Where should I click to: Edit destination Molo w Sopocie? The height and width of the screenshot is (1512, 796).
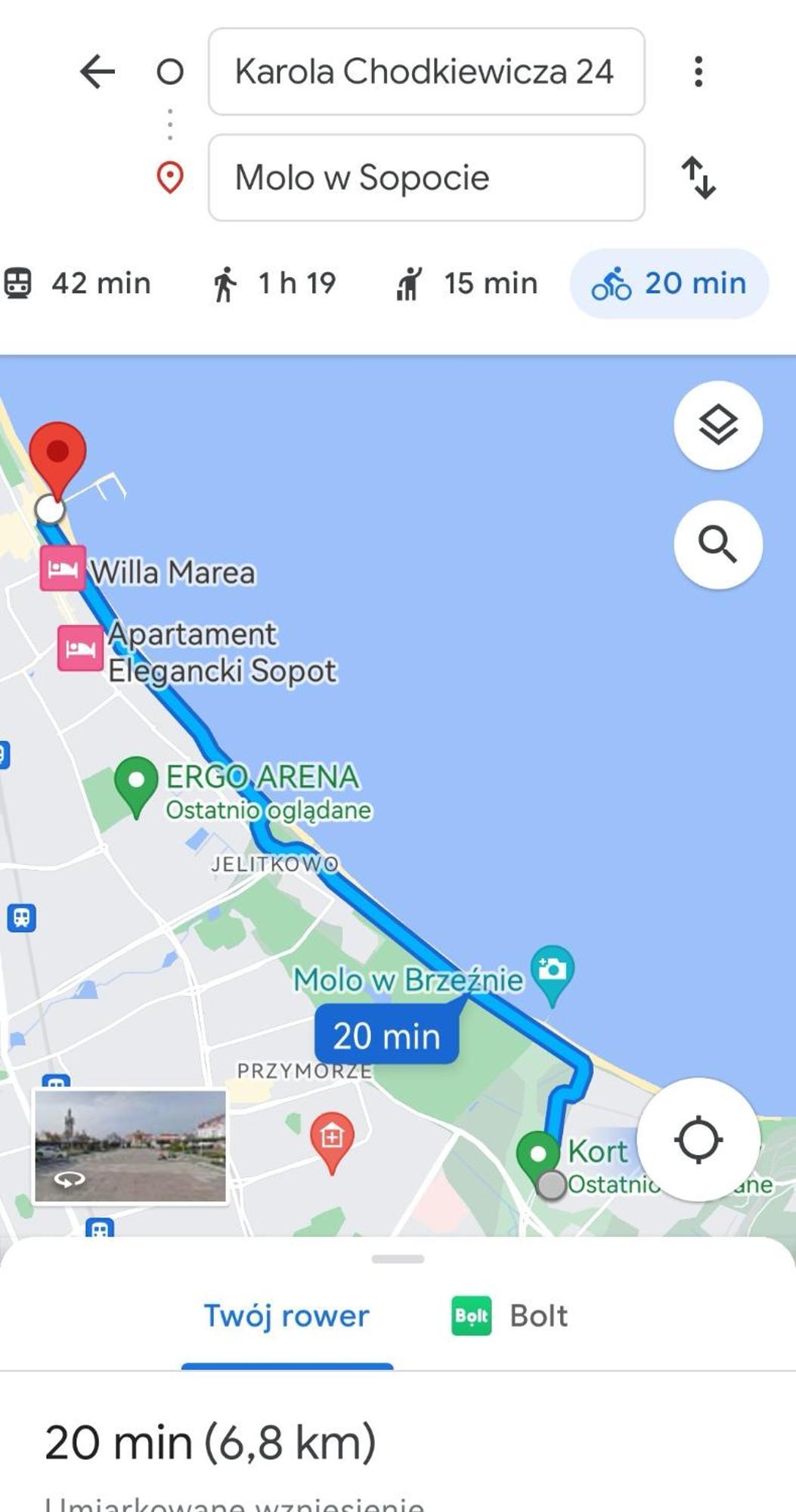[x=426, y=178]
